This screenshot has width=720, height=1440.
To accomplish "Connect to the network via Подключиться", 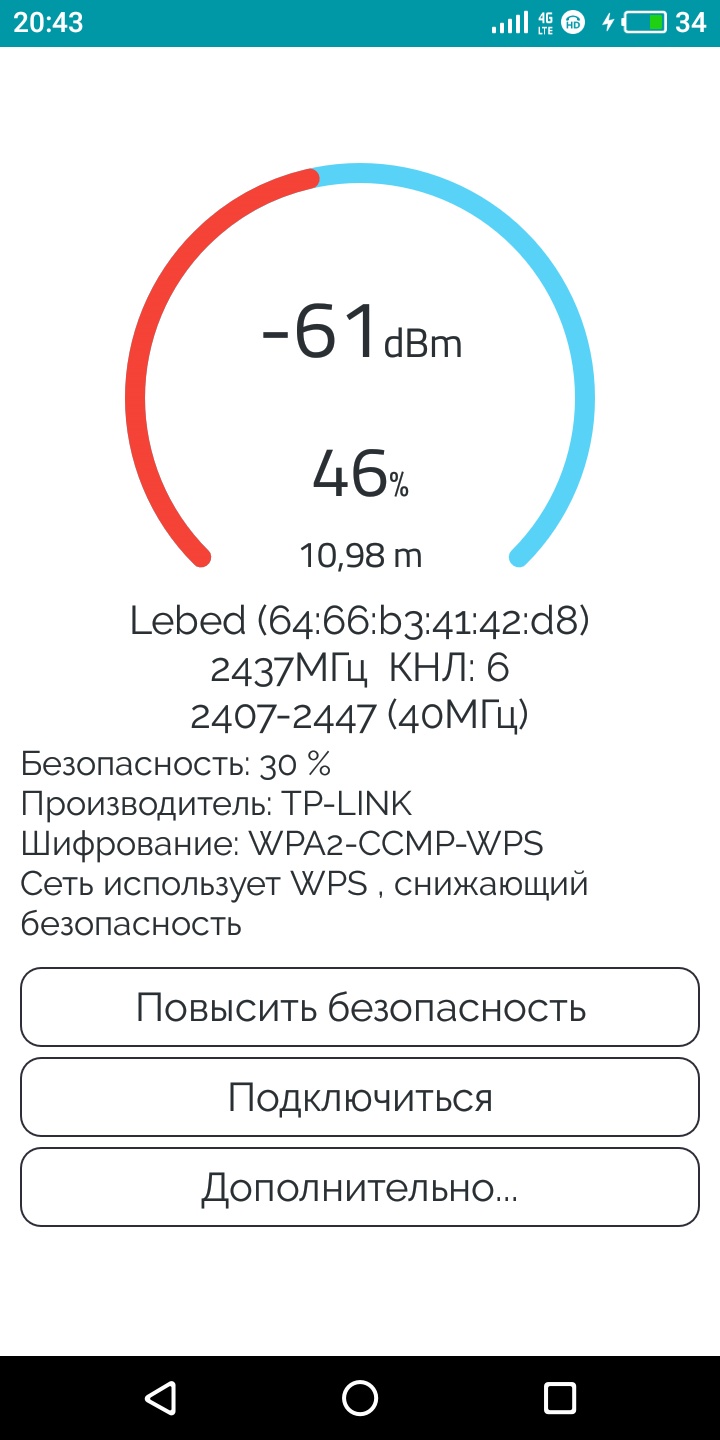I will click(x=360, y=1097).
